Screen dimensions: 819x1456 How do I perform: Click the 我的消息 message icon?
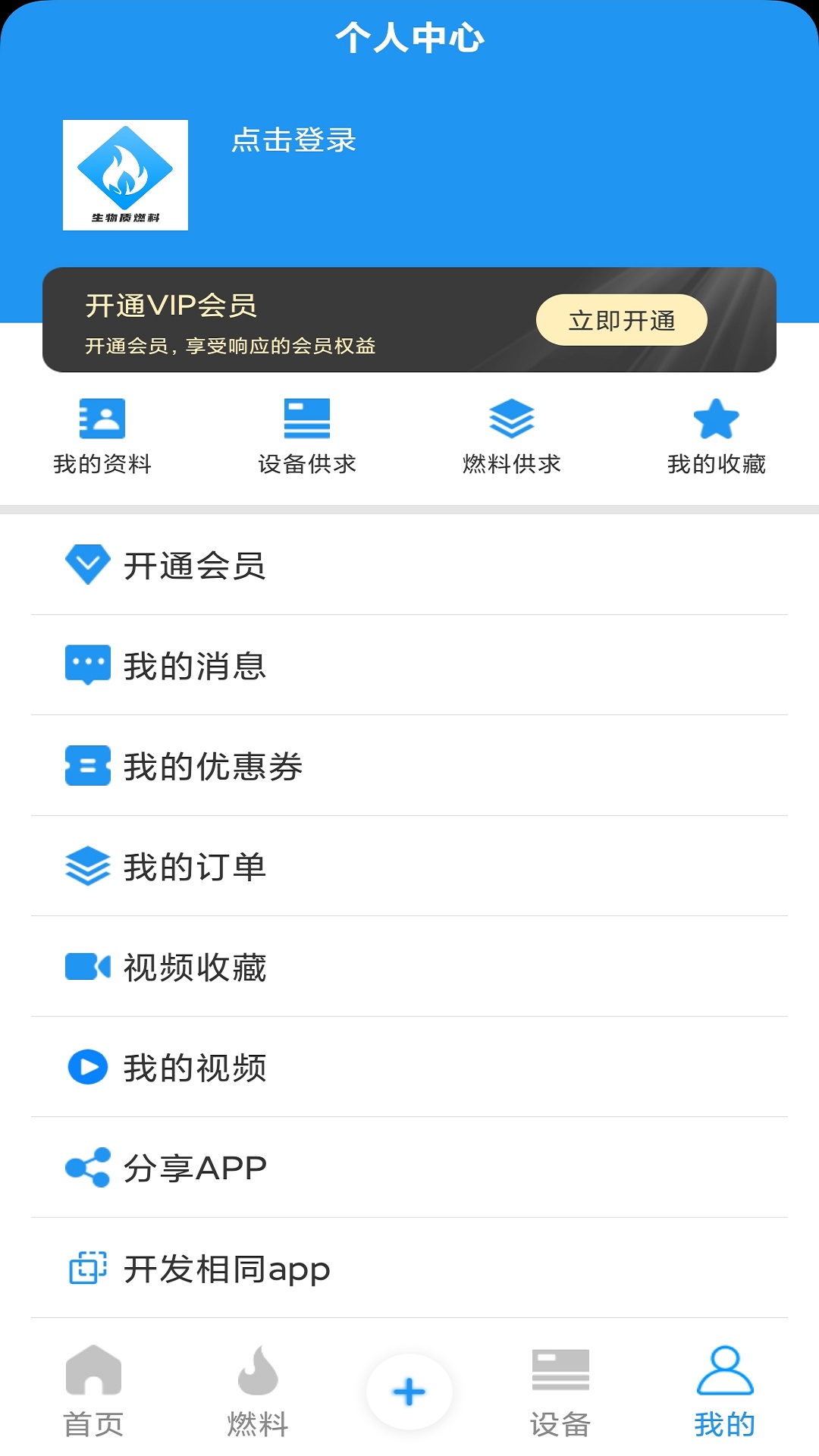click(x=87, y=665)
